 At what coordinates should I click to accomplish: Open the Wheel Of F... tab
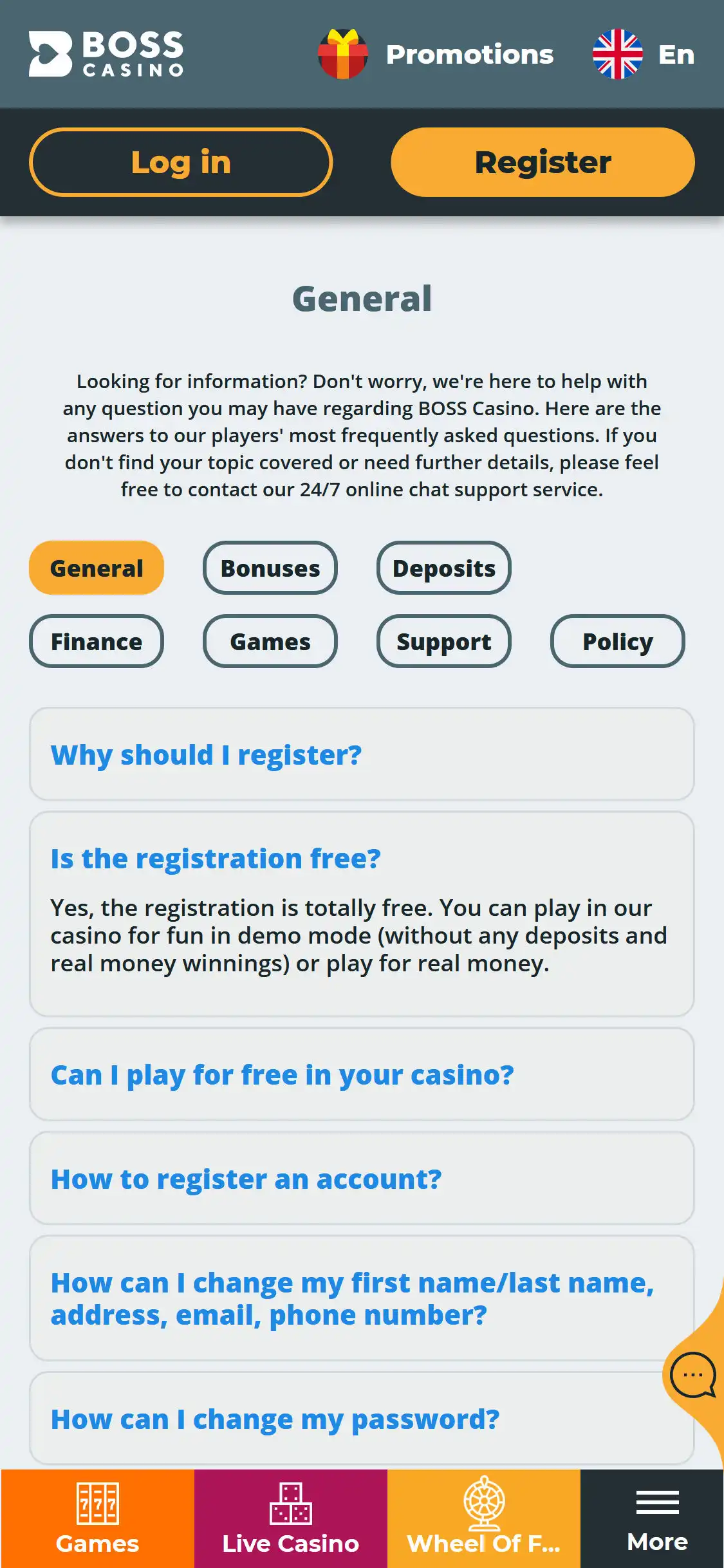(x=484, y=1518)
